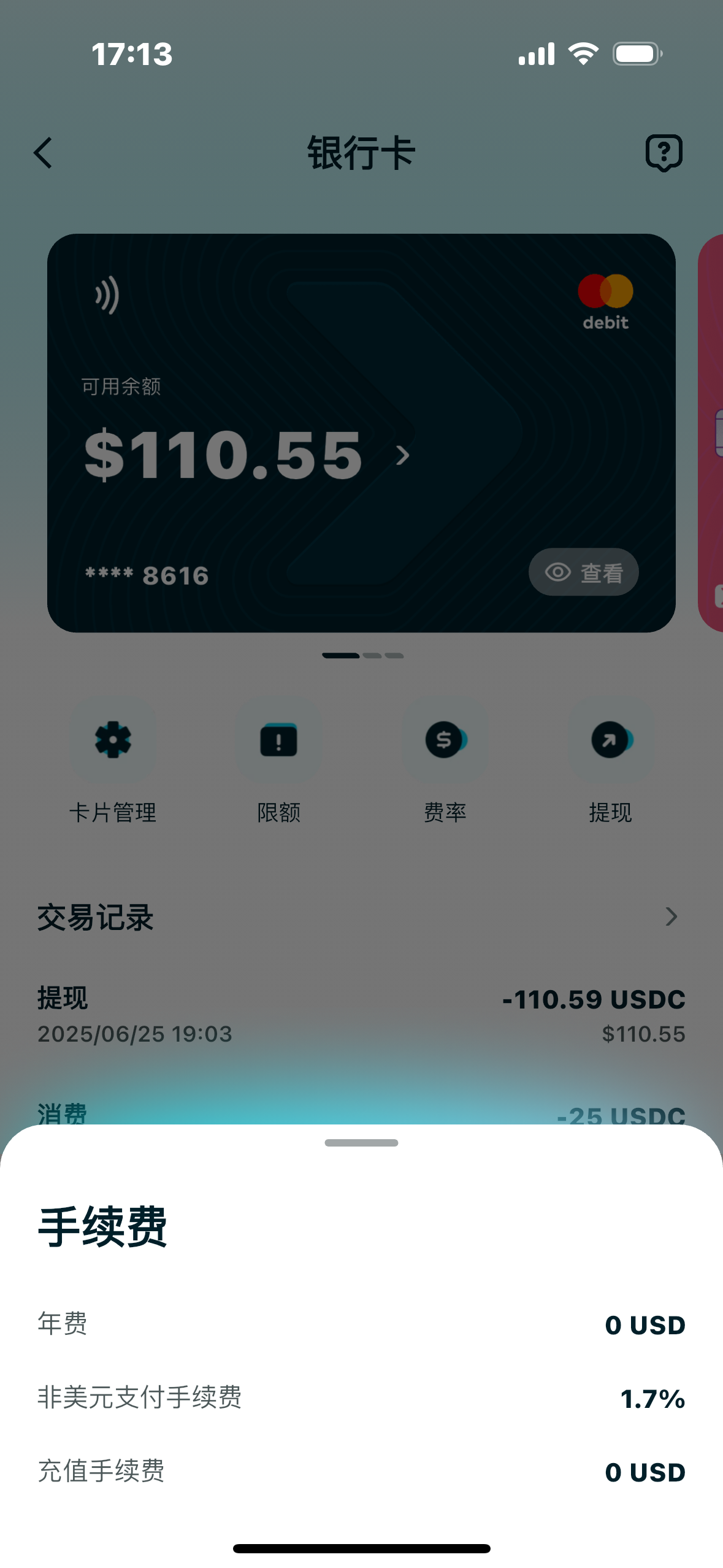
Task: Select the 费率 rates button
Action: (x=445, y=740)
